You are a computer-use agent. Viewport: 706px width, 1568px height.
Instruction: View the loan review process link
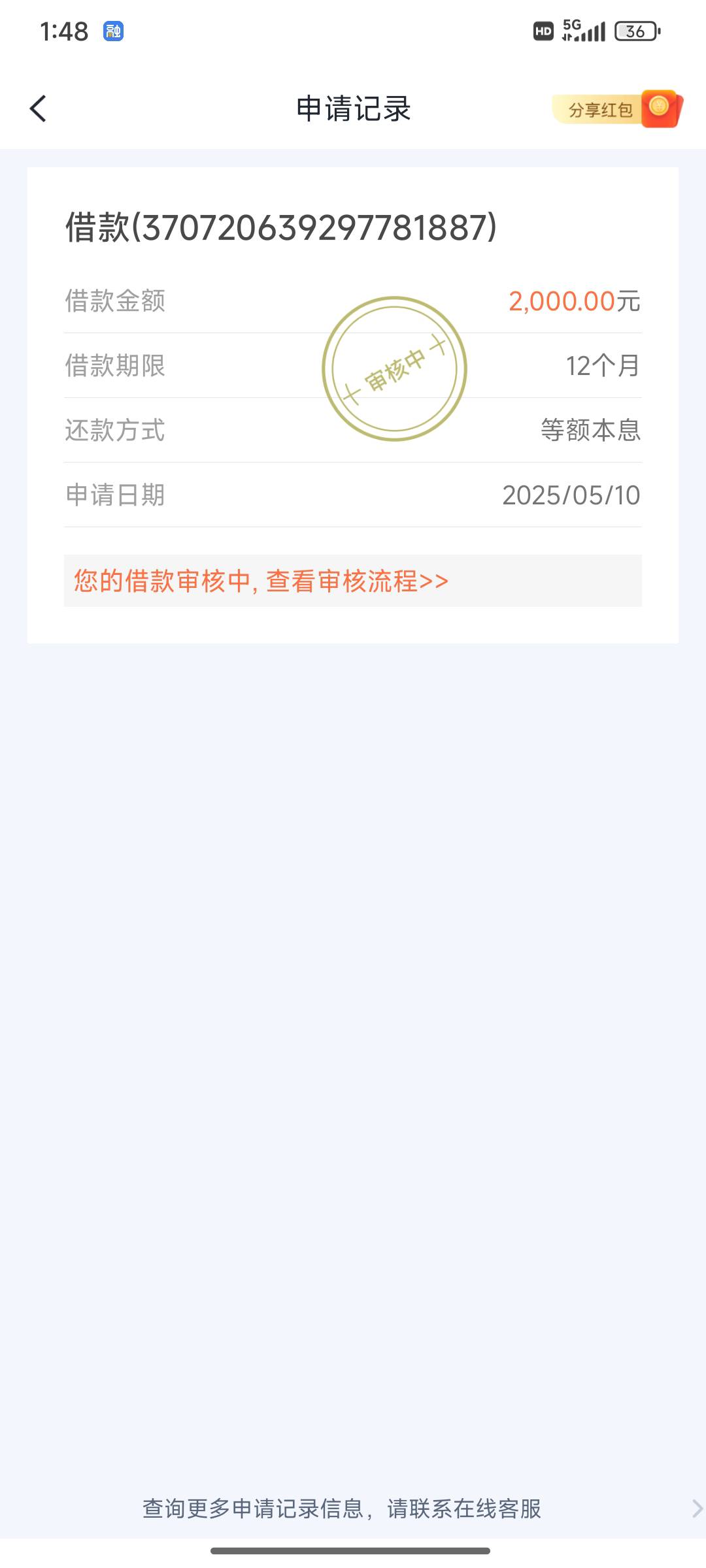pos(352,581)
